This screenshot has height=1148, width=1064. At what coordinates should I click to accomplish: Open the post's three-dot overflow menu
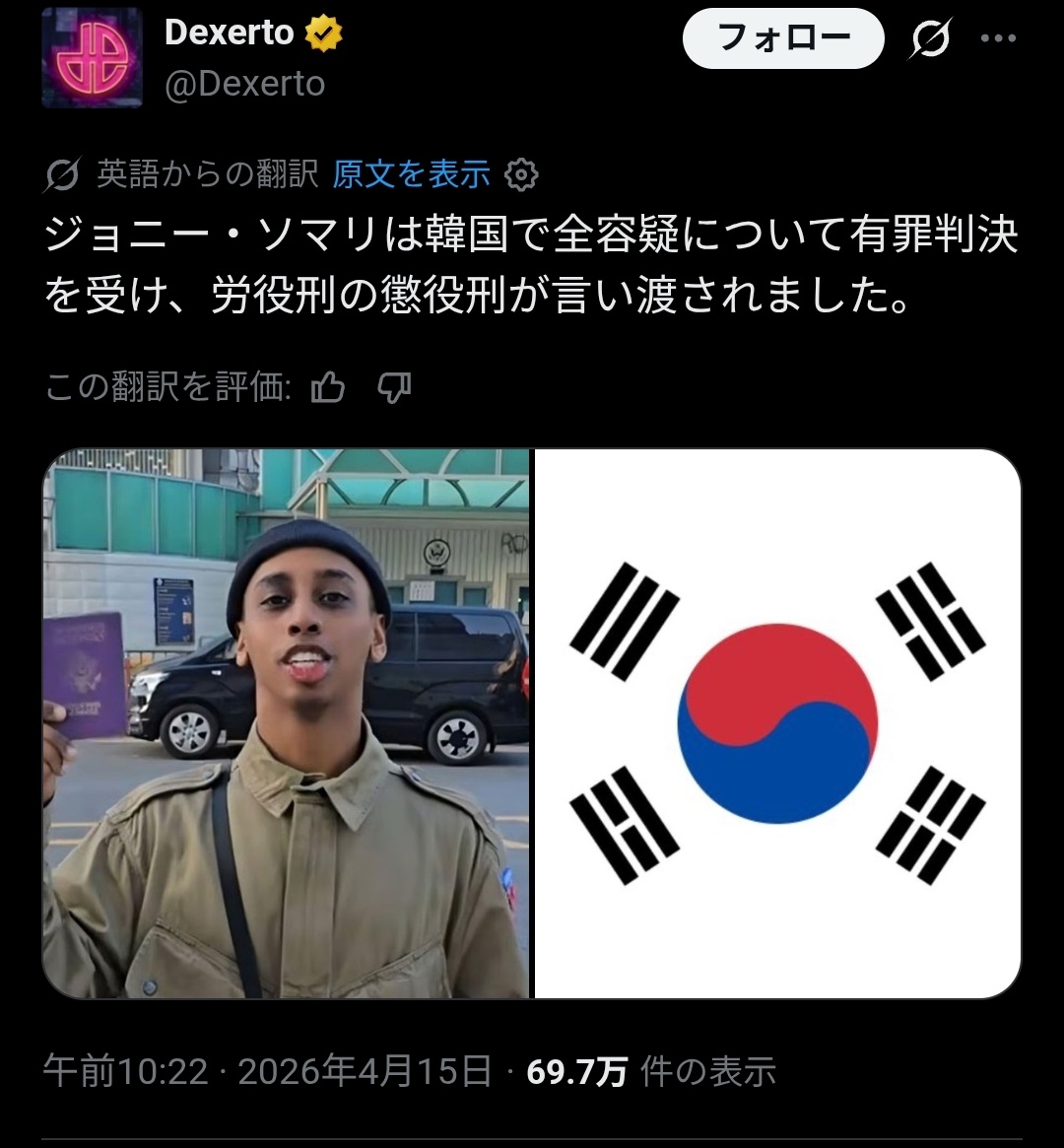pyautogui.click(x=998, y=39)
